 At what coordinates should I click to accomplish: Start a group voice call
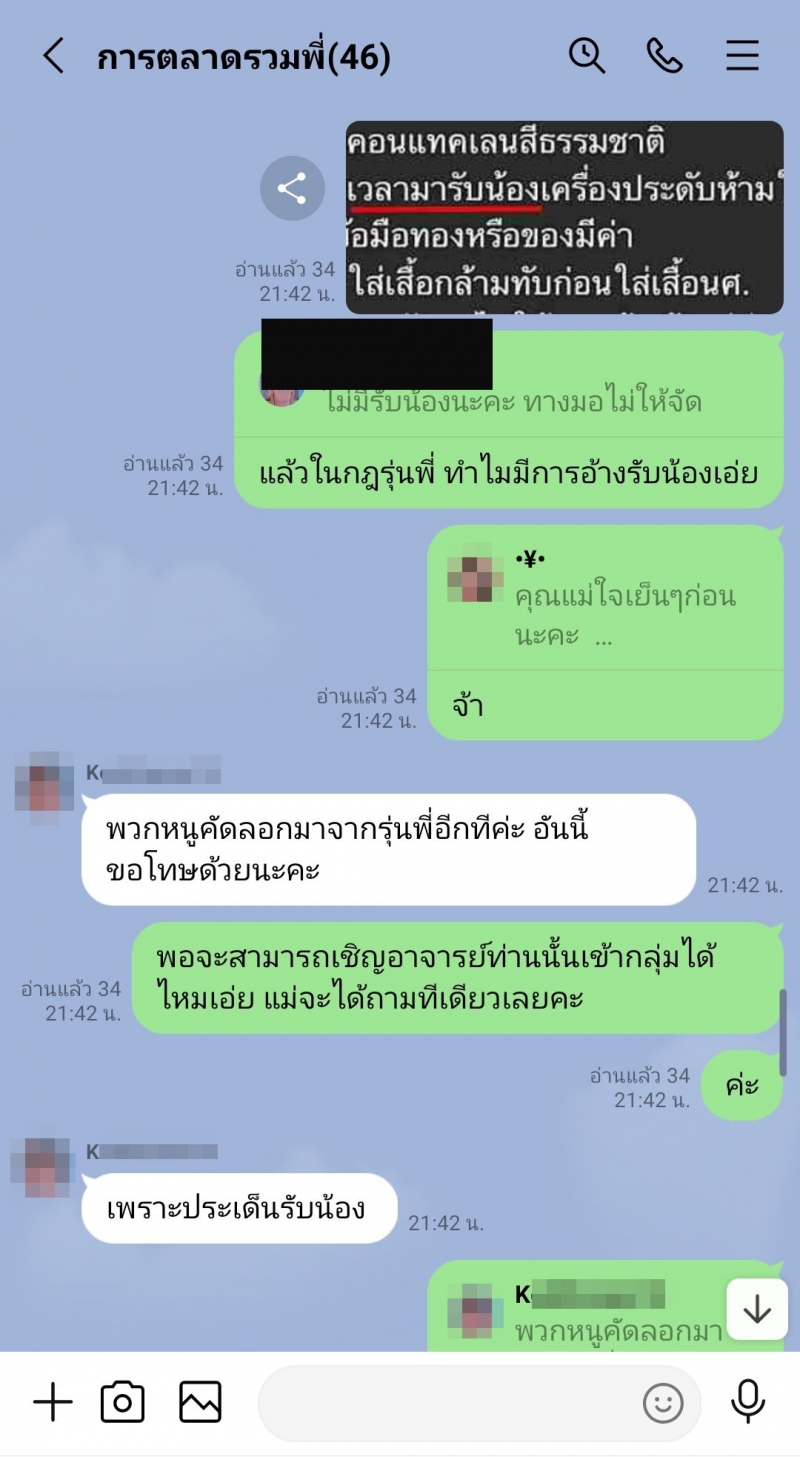click(664, 57)
